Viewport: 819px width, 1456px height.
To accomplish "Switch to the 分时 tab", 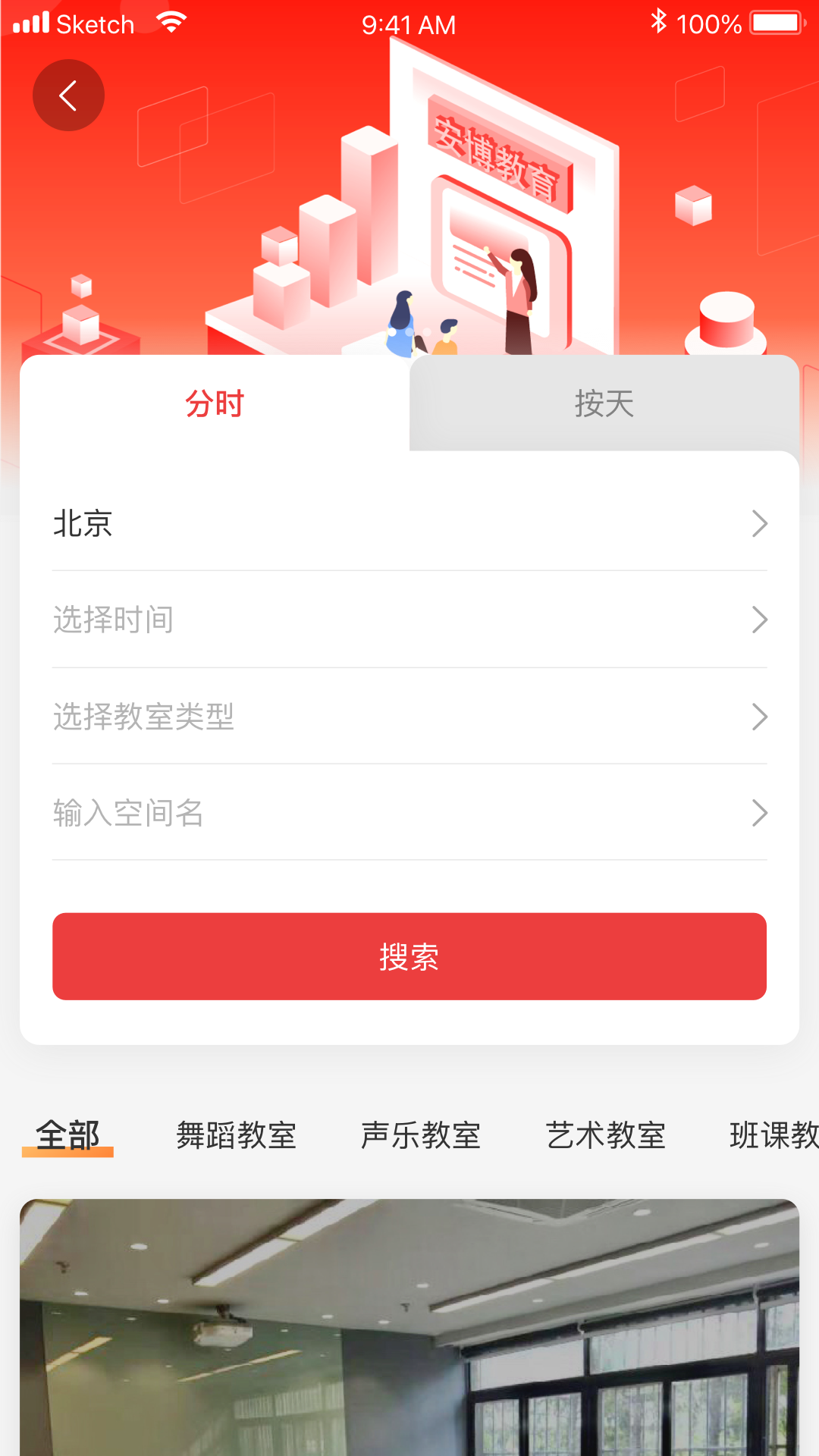I will pyautogui.click(x=215, y=403).
